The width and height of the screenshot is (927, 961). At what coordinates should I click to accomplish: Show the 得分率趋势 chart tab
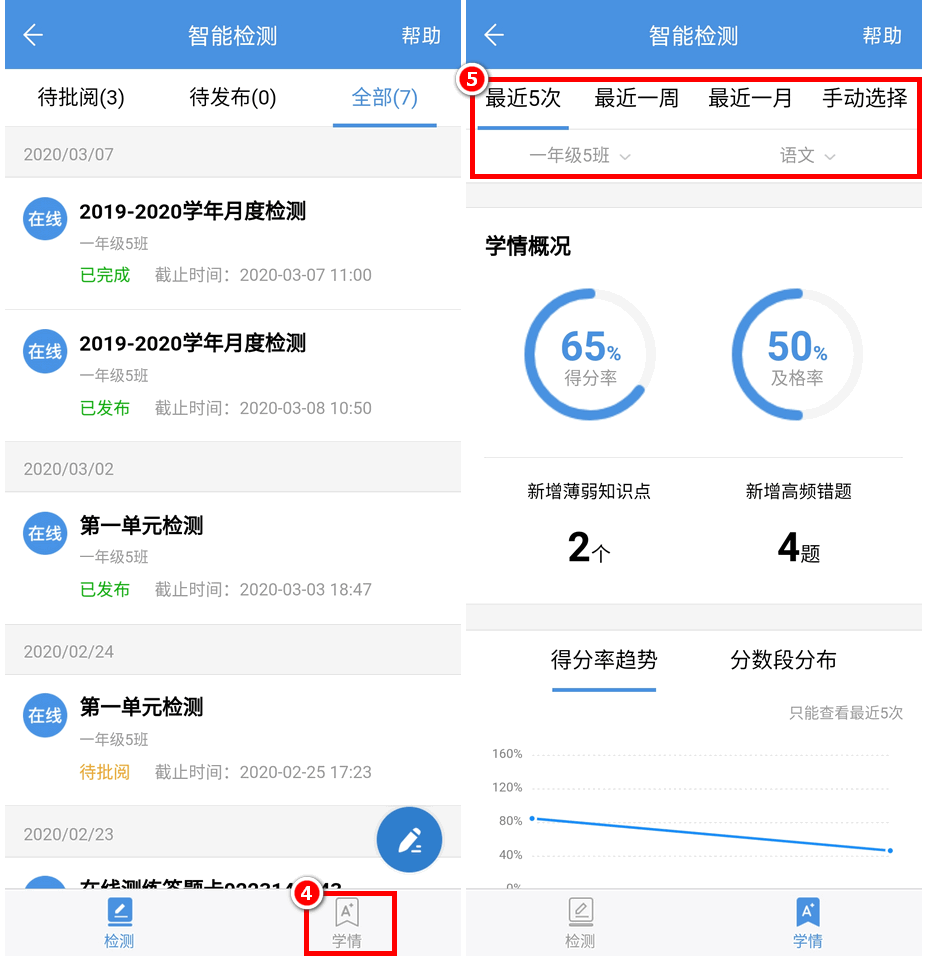(x=604, y=661)
